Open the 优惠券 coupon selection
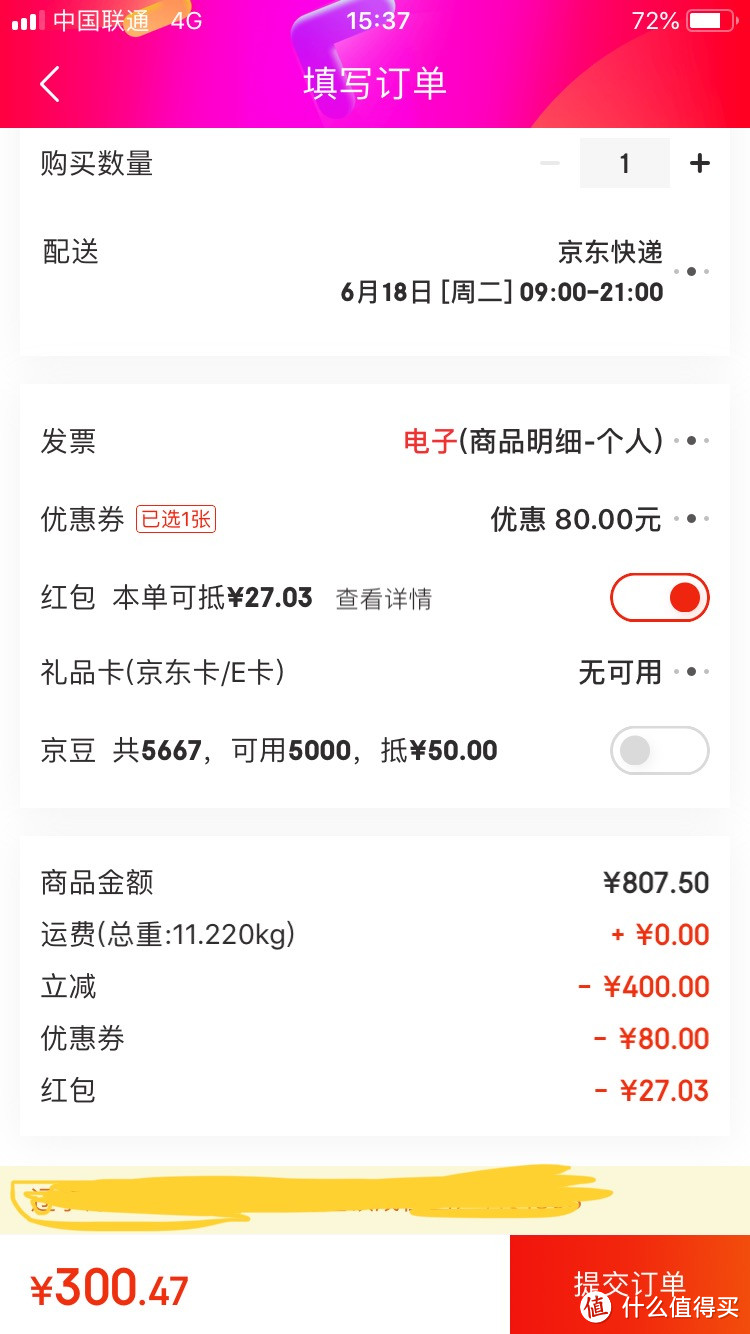This screenshot has width=750, height=1334. pos(600,519)
